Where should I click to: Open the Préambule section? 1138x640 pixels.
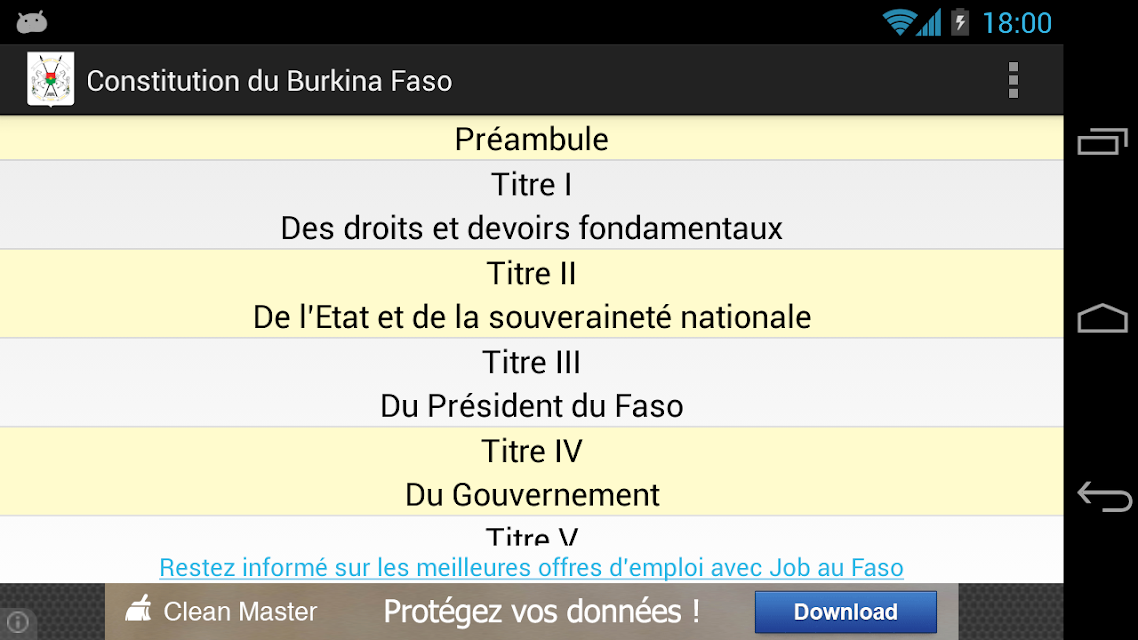(x=531, y=138)
